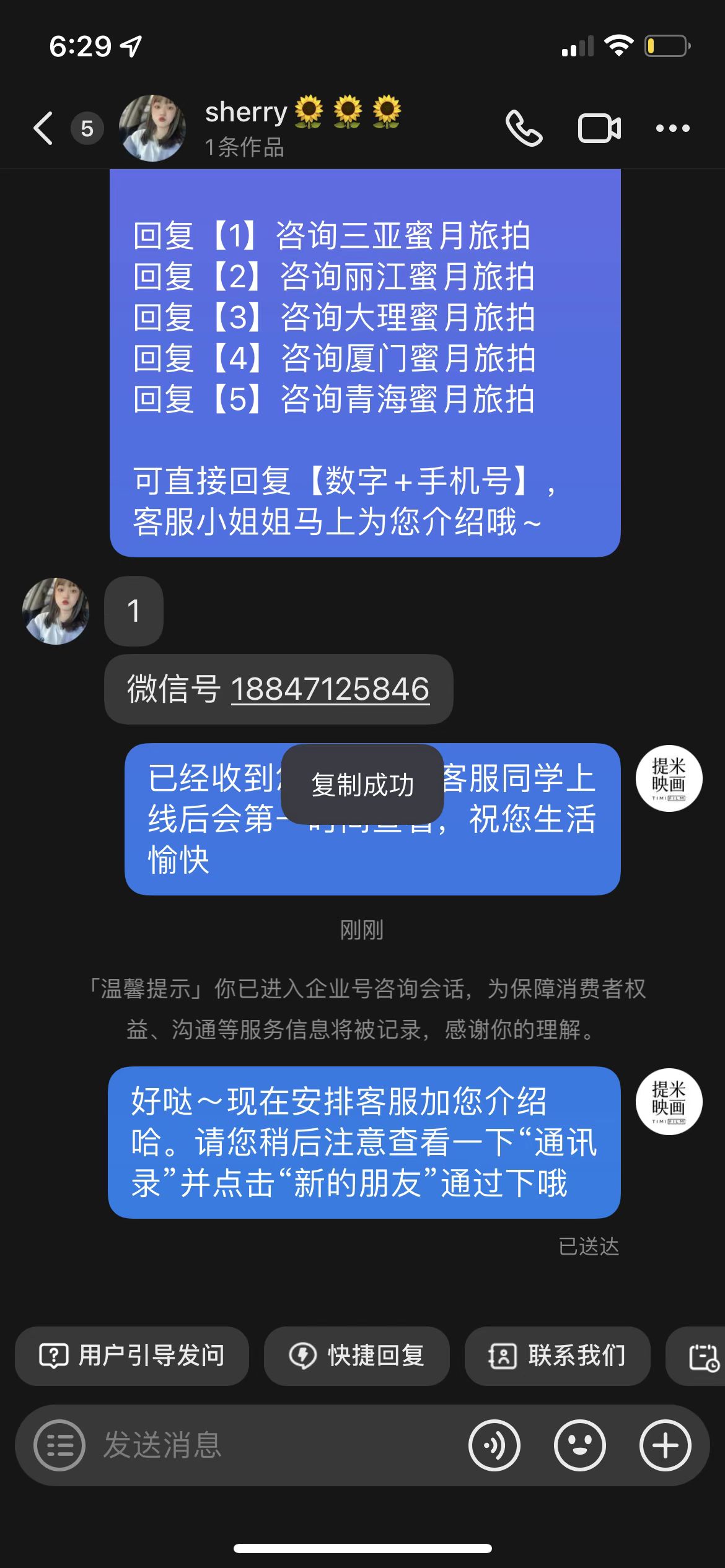Tap the 联系我们 chip

pos(558,1356)
